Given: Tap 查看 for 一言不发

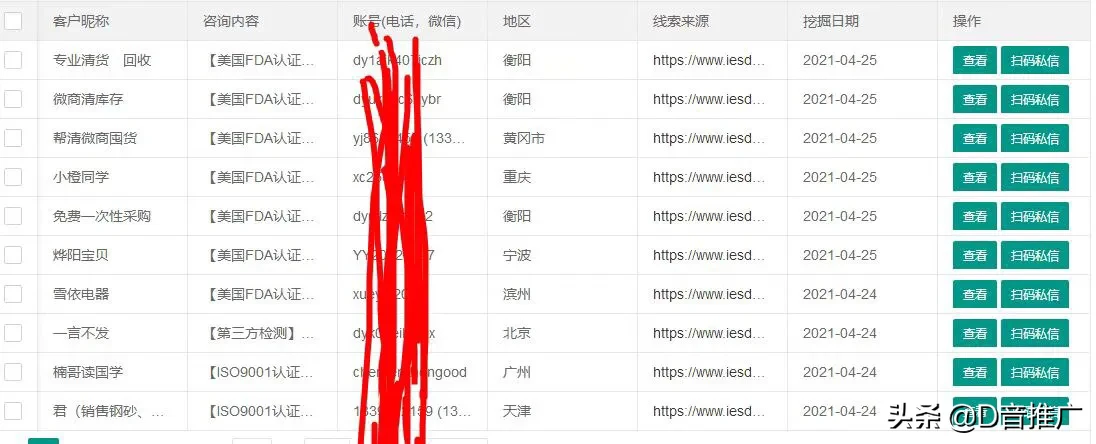Looking at the screenshot, I should [x=974, y=333].
